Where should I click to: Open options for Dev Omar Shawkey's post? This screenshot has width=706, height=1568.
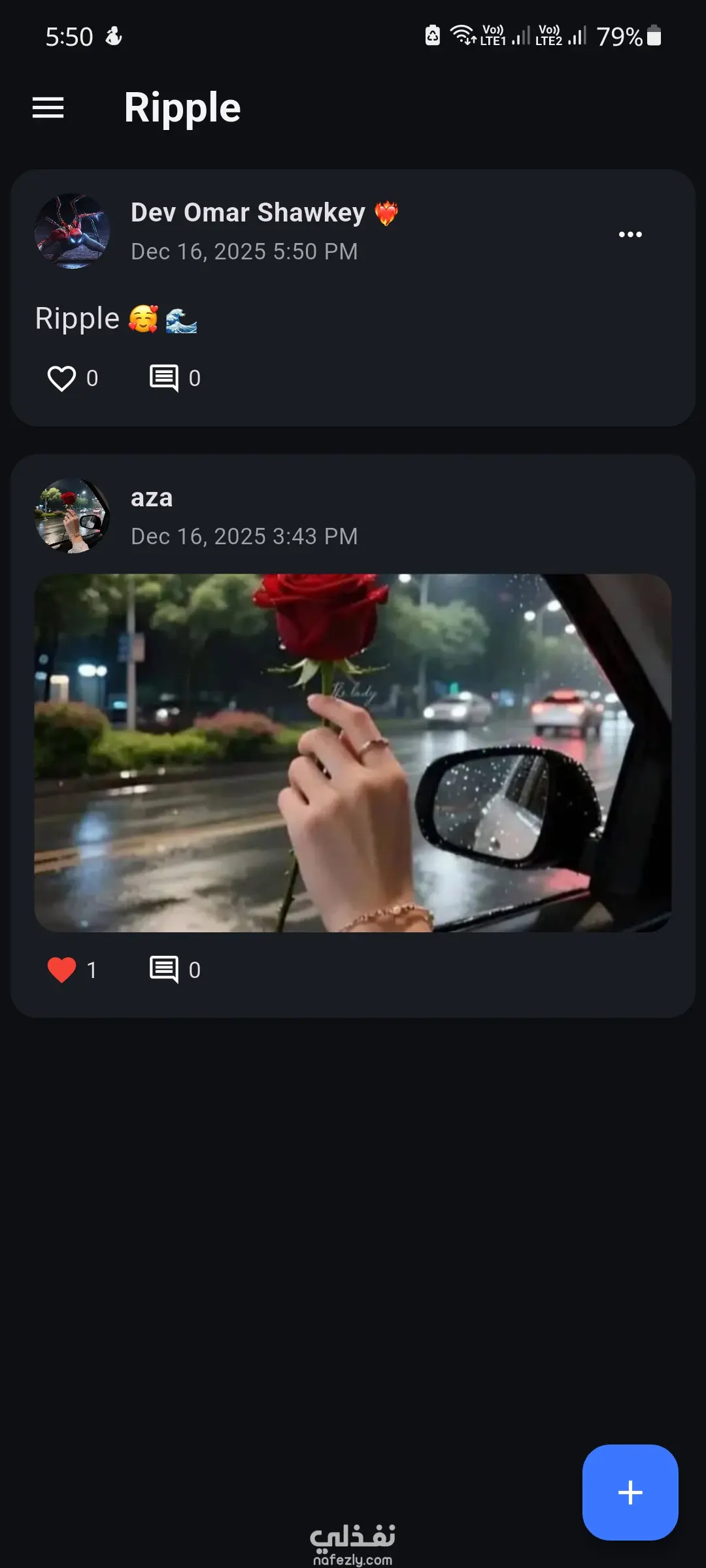tap(630, 234)
